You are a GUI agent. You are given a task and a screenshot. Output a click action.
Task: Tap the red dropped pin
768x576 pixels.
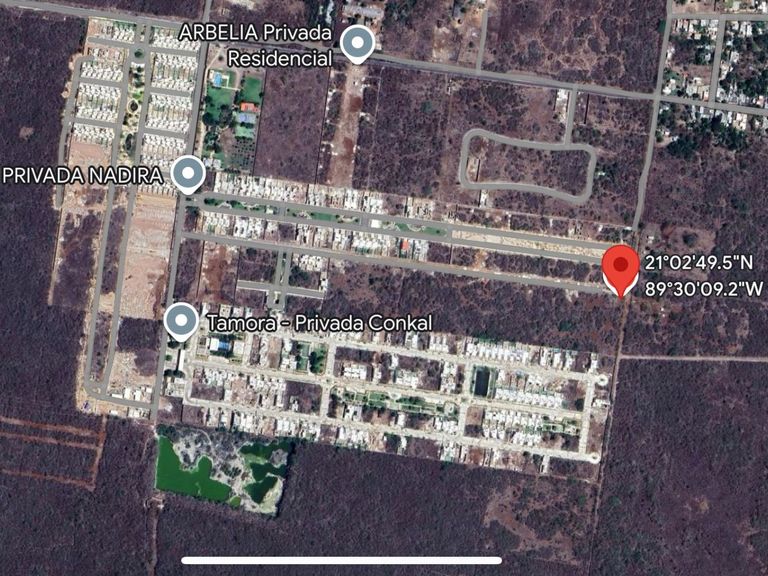(621, 267)
